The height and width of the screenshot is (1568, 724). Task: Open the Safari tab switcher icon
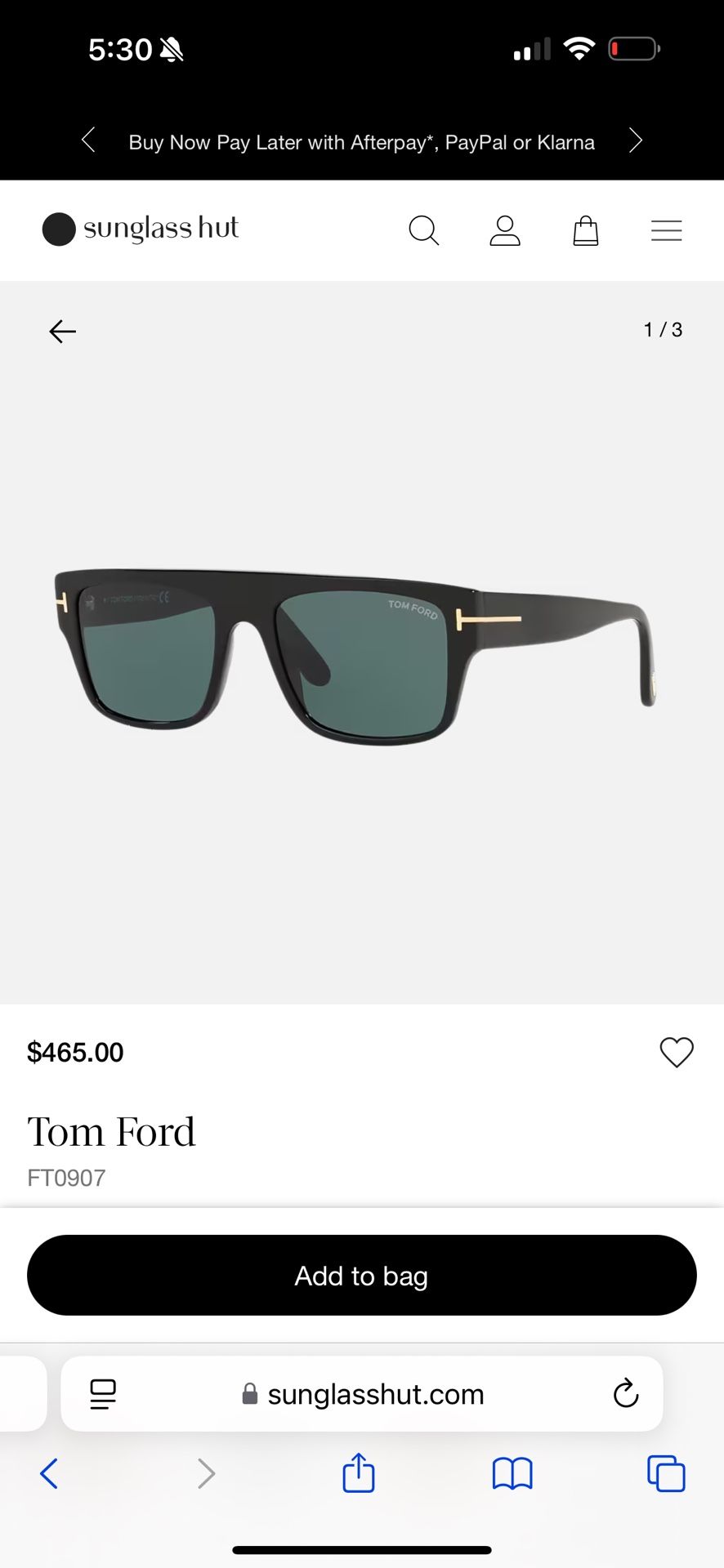tap(666, 1474)
